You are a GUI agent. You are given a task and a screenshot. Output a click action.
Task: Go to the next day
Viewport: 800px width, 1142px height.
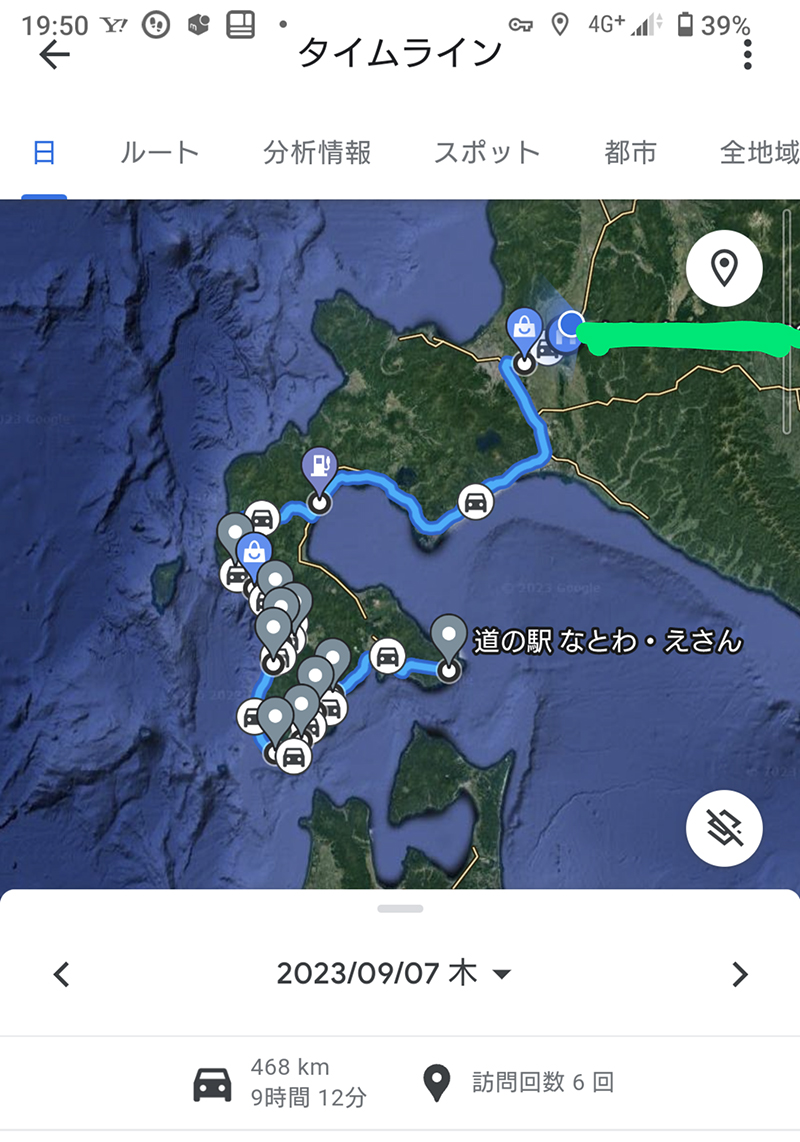point(739,974)
